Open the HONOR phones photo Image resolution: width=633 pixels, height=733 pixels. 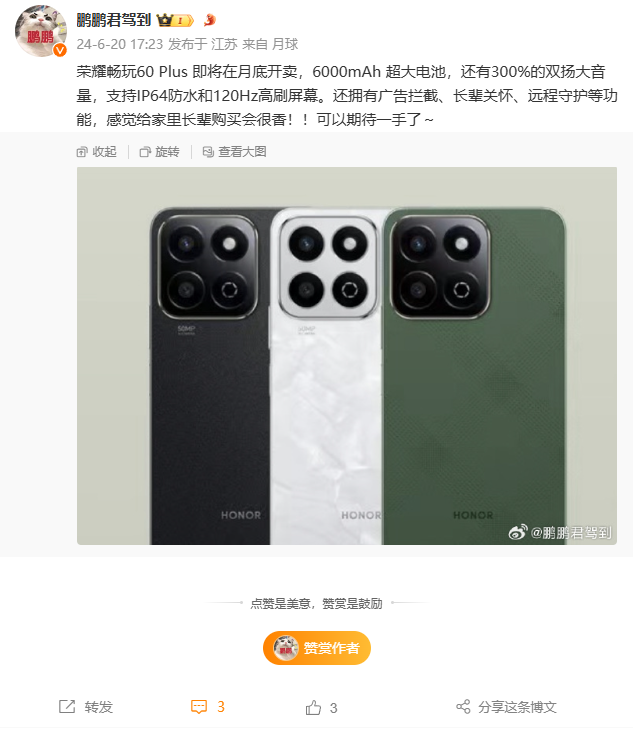346,355
